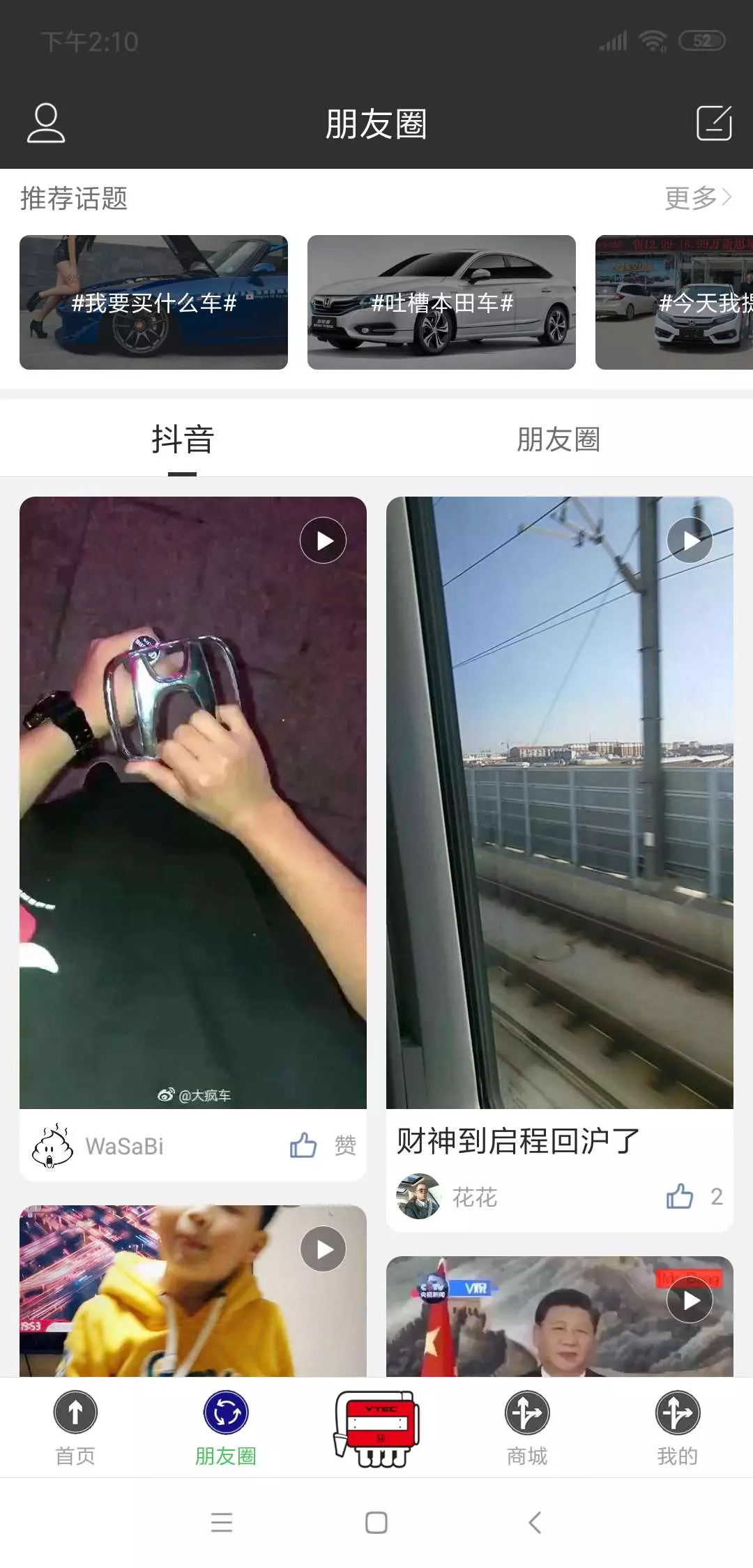Like WaSaBi's video post
The height and width of the screenshot is (1568, 753).
tap(304, 1145)
